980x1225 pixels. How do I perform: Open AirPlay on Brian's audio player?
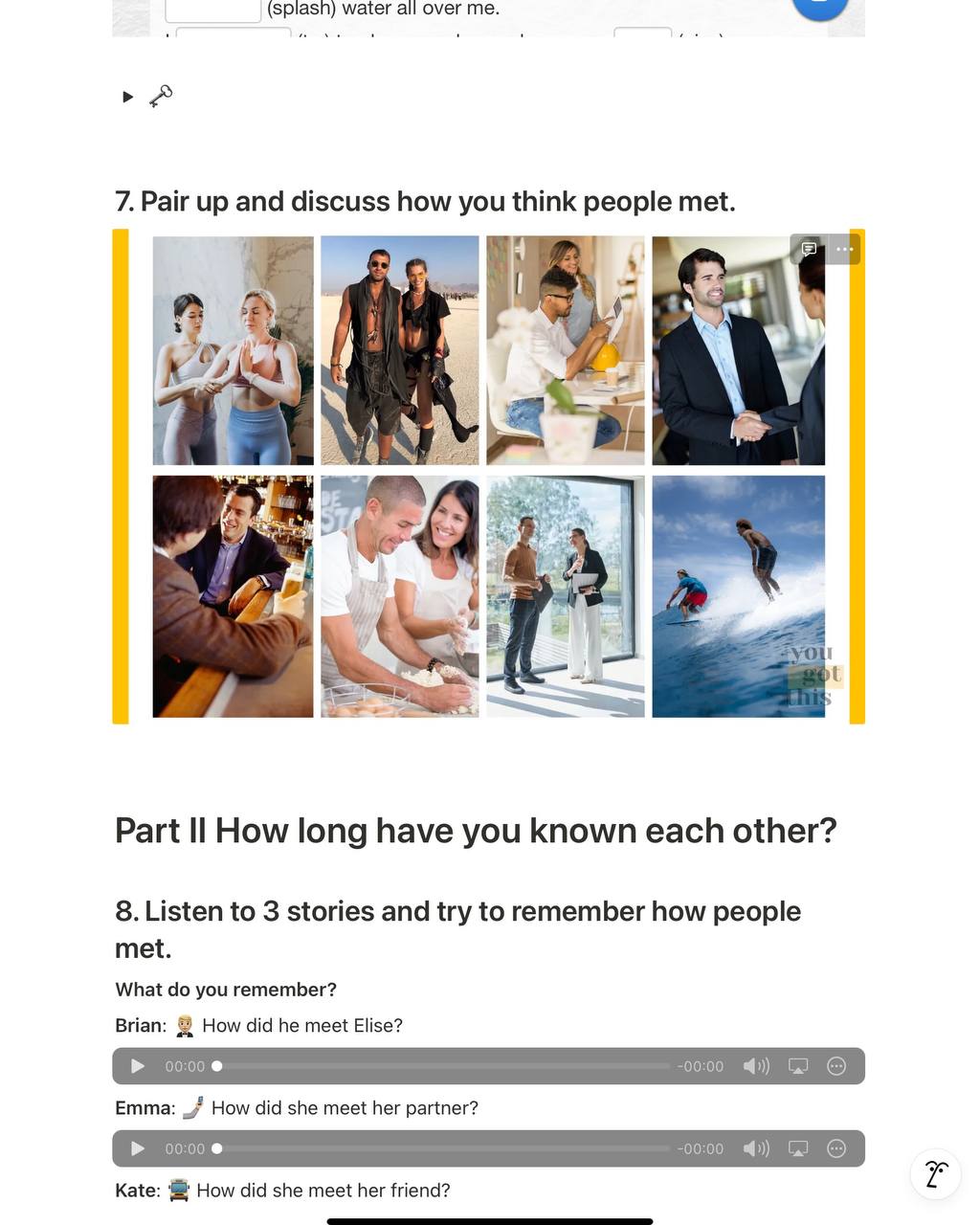coord(798,1066)
